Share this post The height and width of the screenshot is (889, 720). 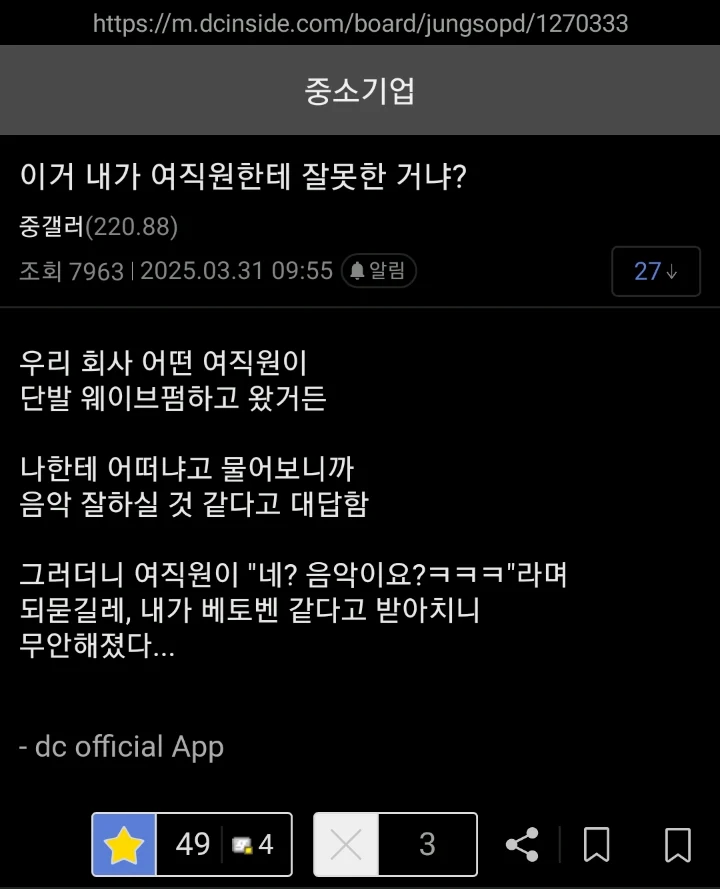[x=522, y=845]
